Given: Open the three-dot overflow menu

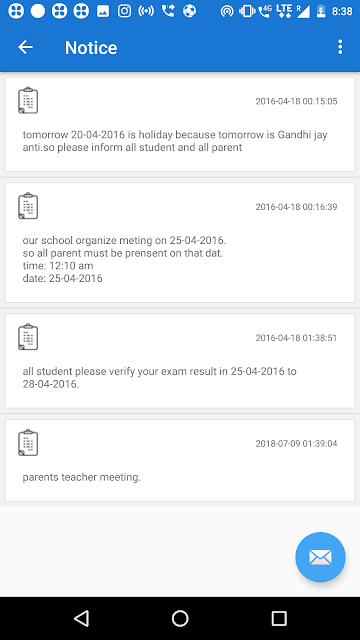Looking at the screenshot, I should pyautogui.click(x=340, y=47).
